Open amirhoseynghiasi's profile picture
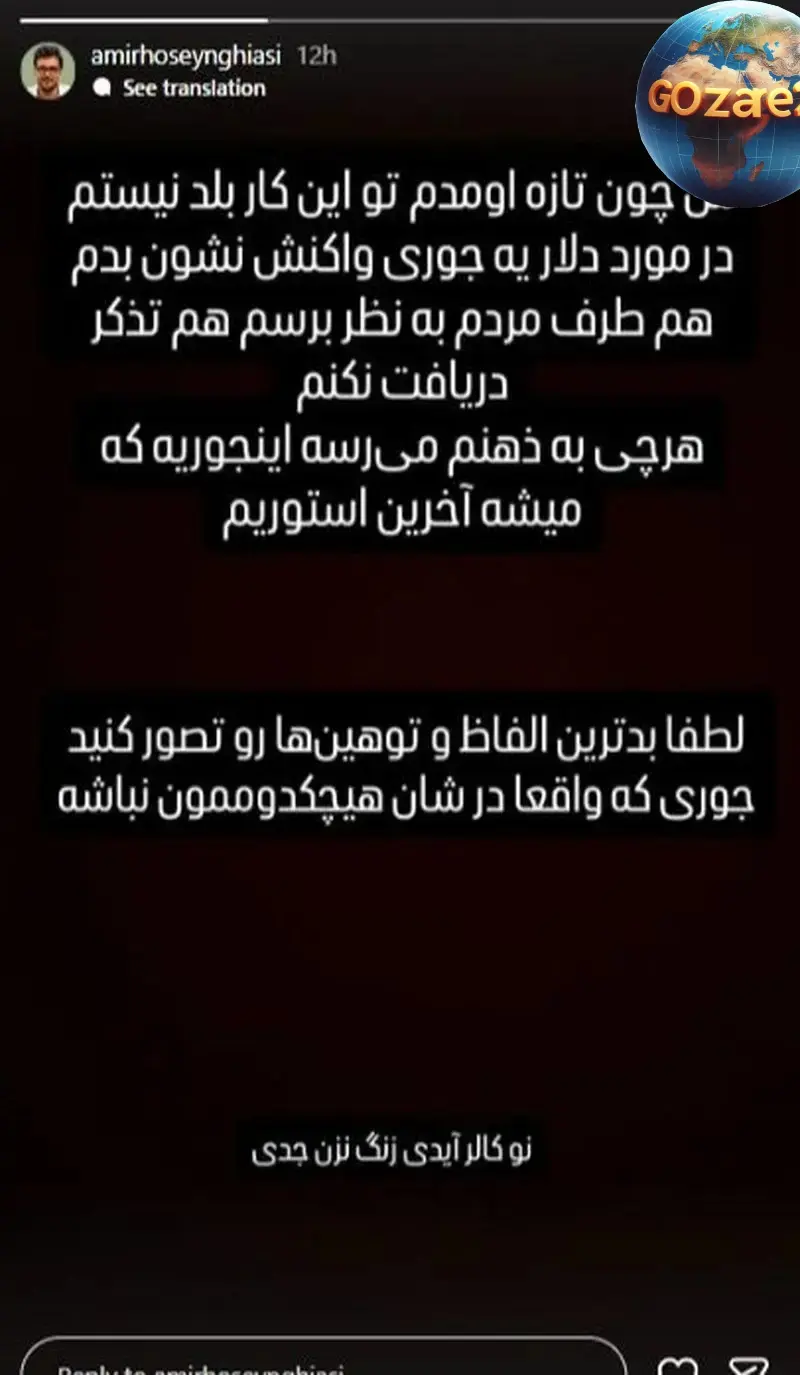This screenshot has width=800, height=1375. click(x=48, y=70)
